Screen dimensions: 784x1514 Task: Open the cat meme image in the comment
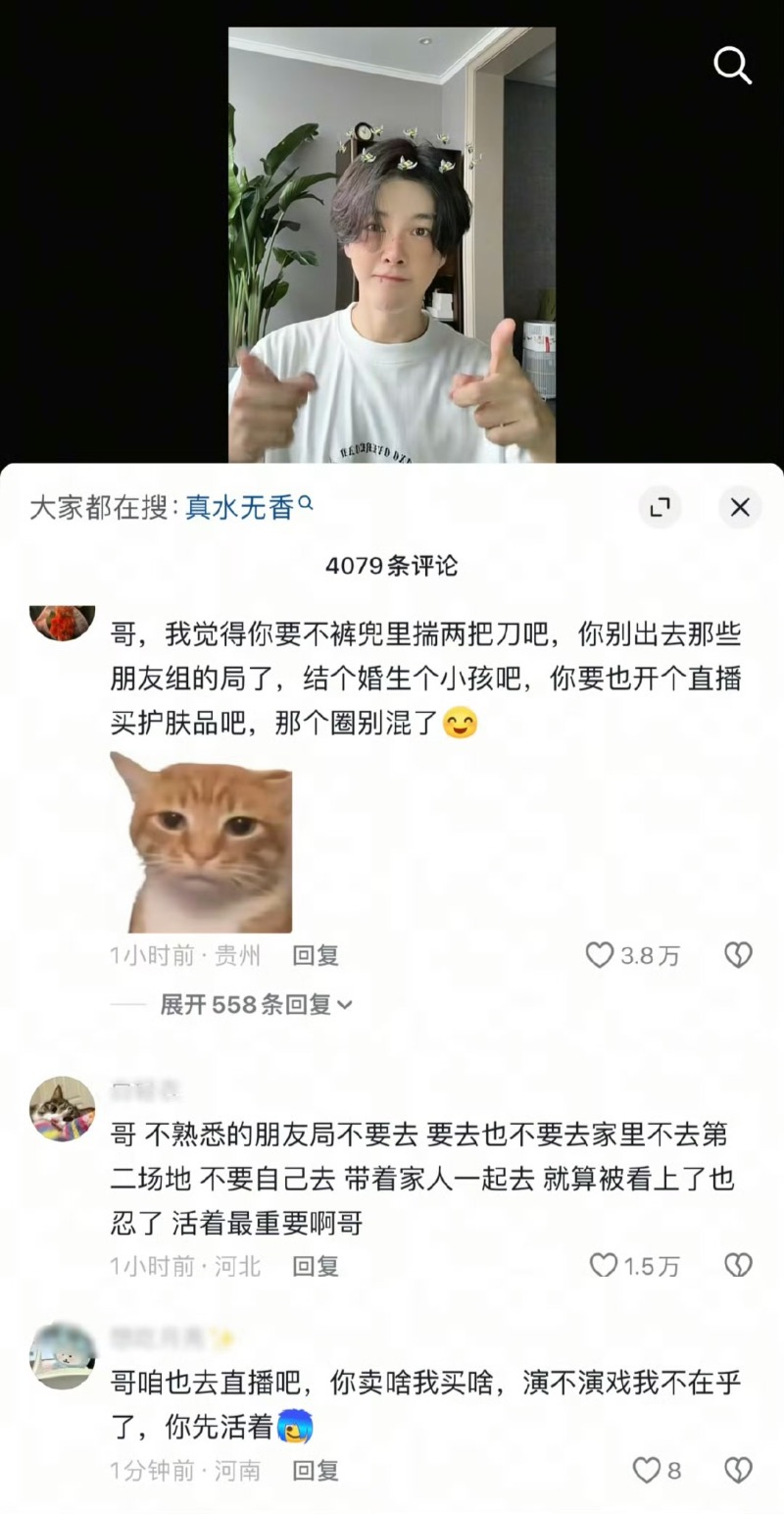point(201,842)
